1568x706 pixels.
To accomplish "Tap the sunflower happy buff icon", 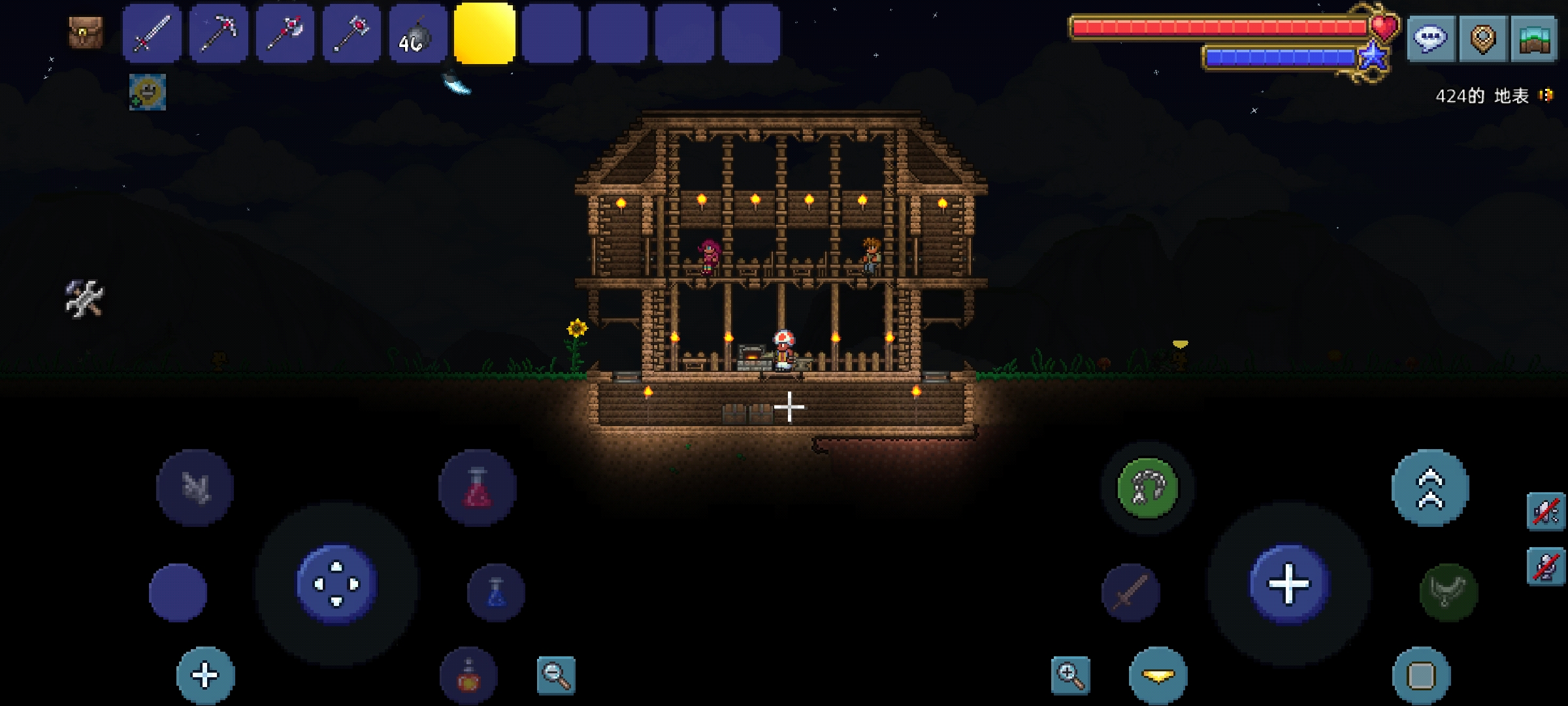I will click(148, 92).
